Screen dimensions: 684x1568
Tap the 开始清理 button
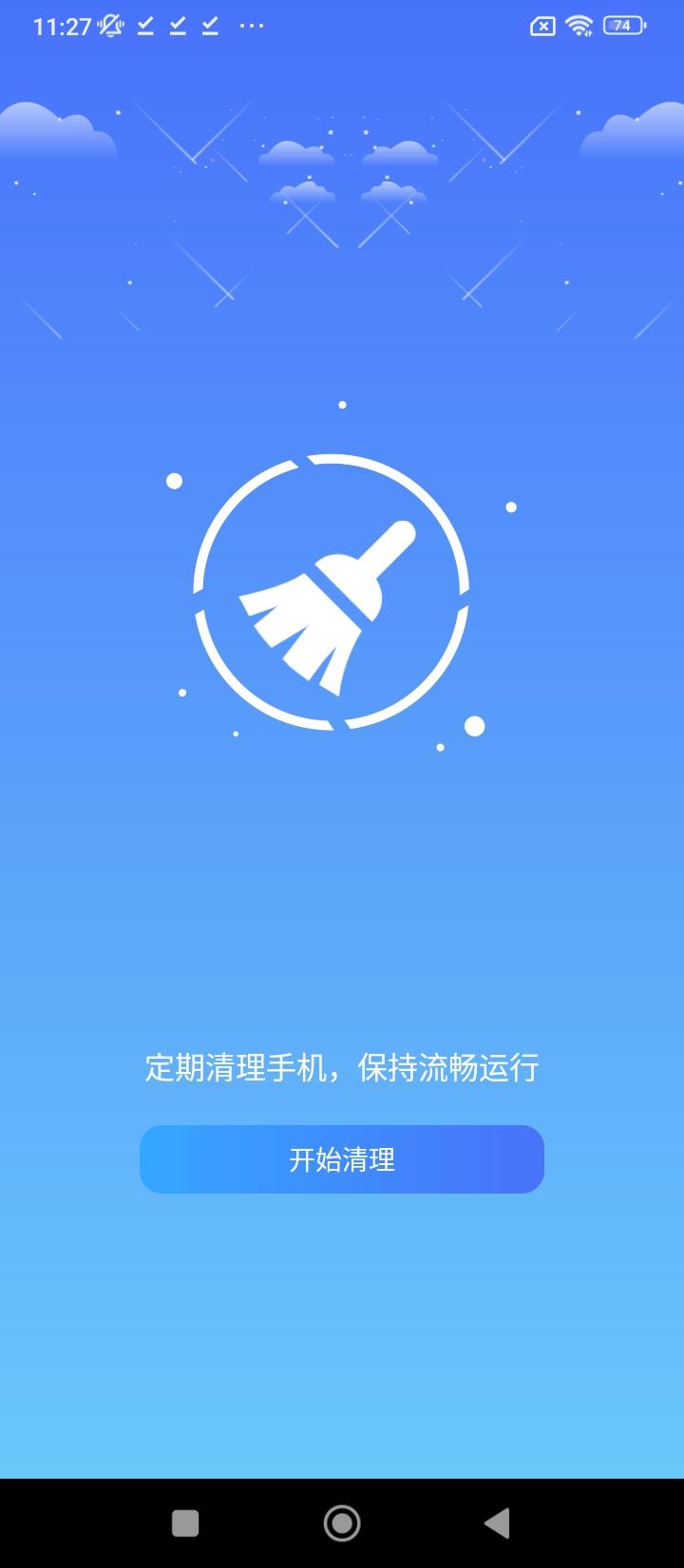click(x=342, y=1159)
